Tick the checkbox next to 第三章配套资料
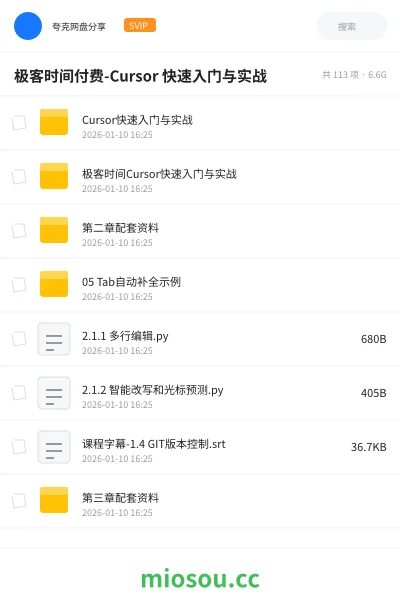This screenshot has height=600, width=400. (x=19, y=501)
